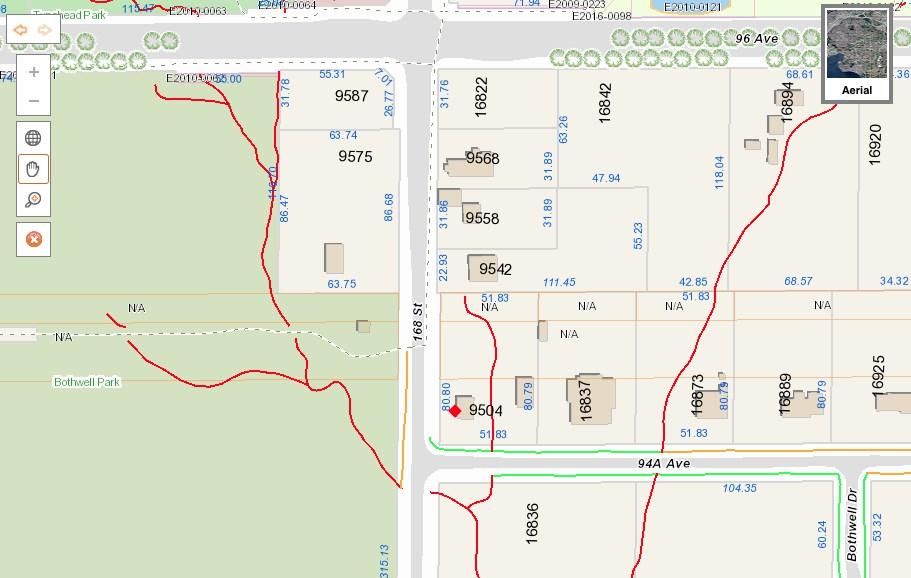Go forward to next map extent

[44, 30]
